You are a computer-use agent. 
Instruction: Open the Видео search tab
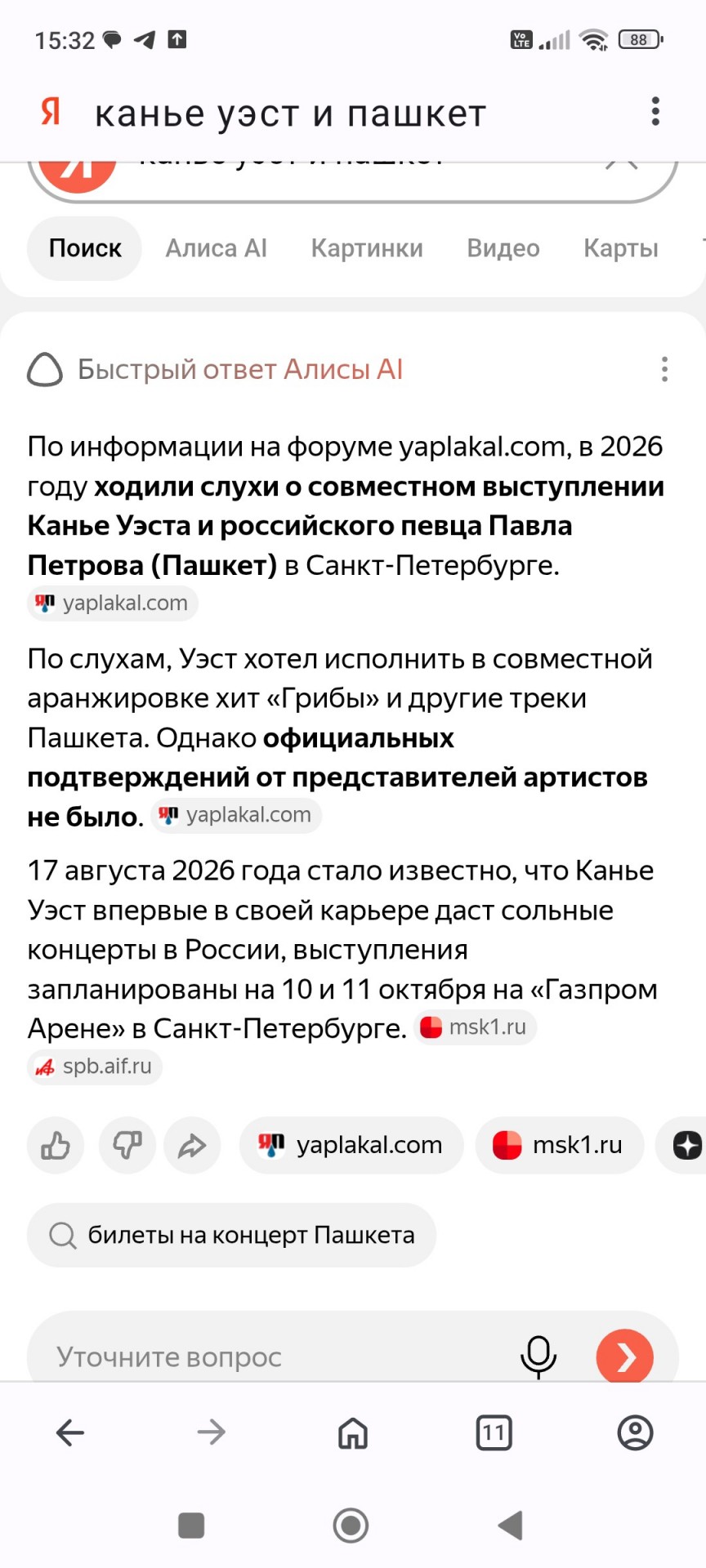click(x=503, y=248)
